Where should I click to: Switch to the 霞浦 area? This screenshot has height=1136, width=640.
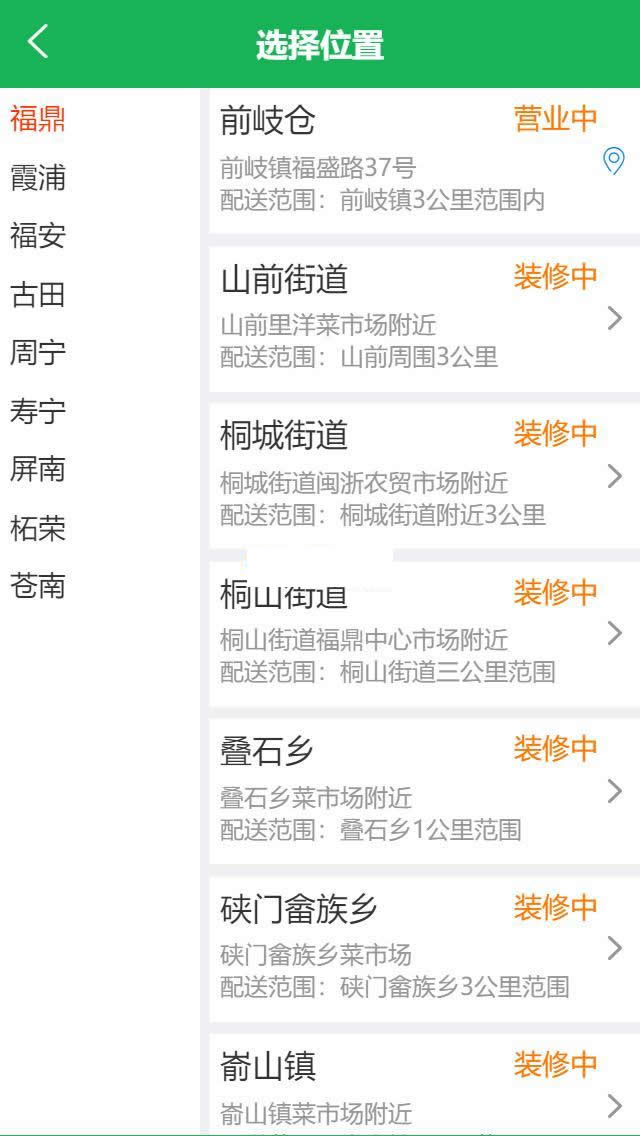[38, 178]
